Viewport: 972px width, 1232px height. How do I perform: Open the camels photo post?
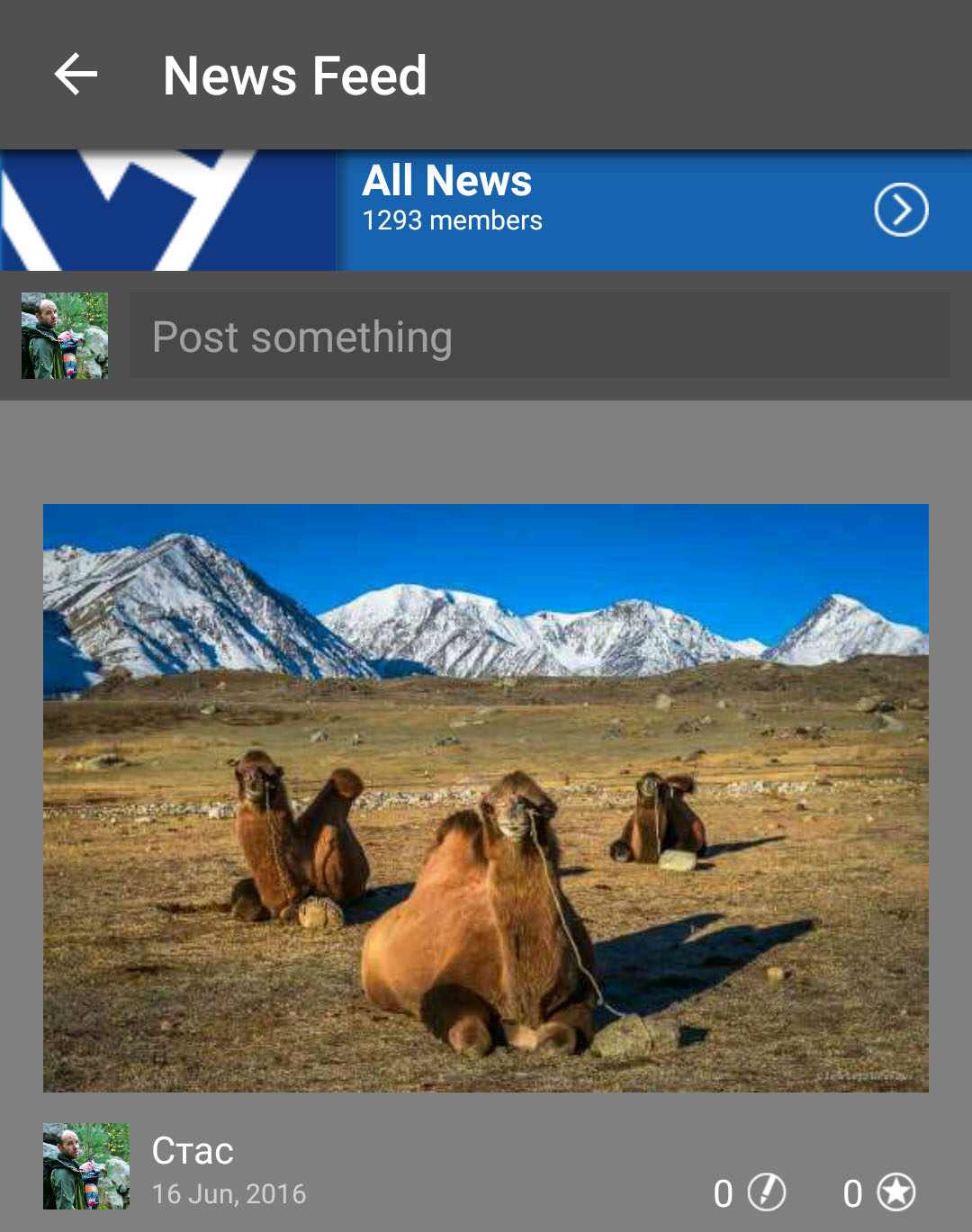point(486,797)
